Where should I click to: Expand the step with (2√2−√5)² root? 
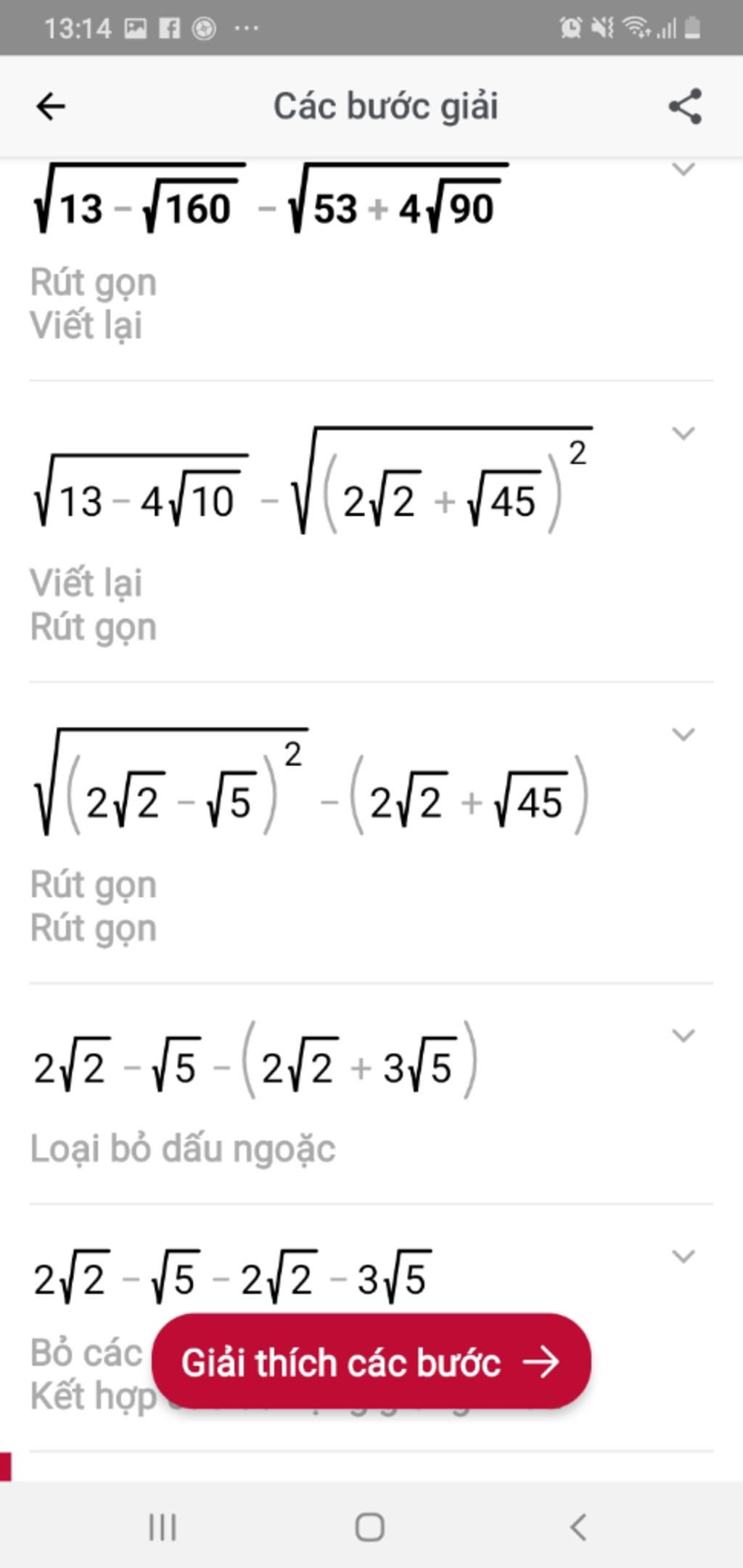(684, 734)
